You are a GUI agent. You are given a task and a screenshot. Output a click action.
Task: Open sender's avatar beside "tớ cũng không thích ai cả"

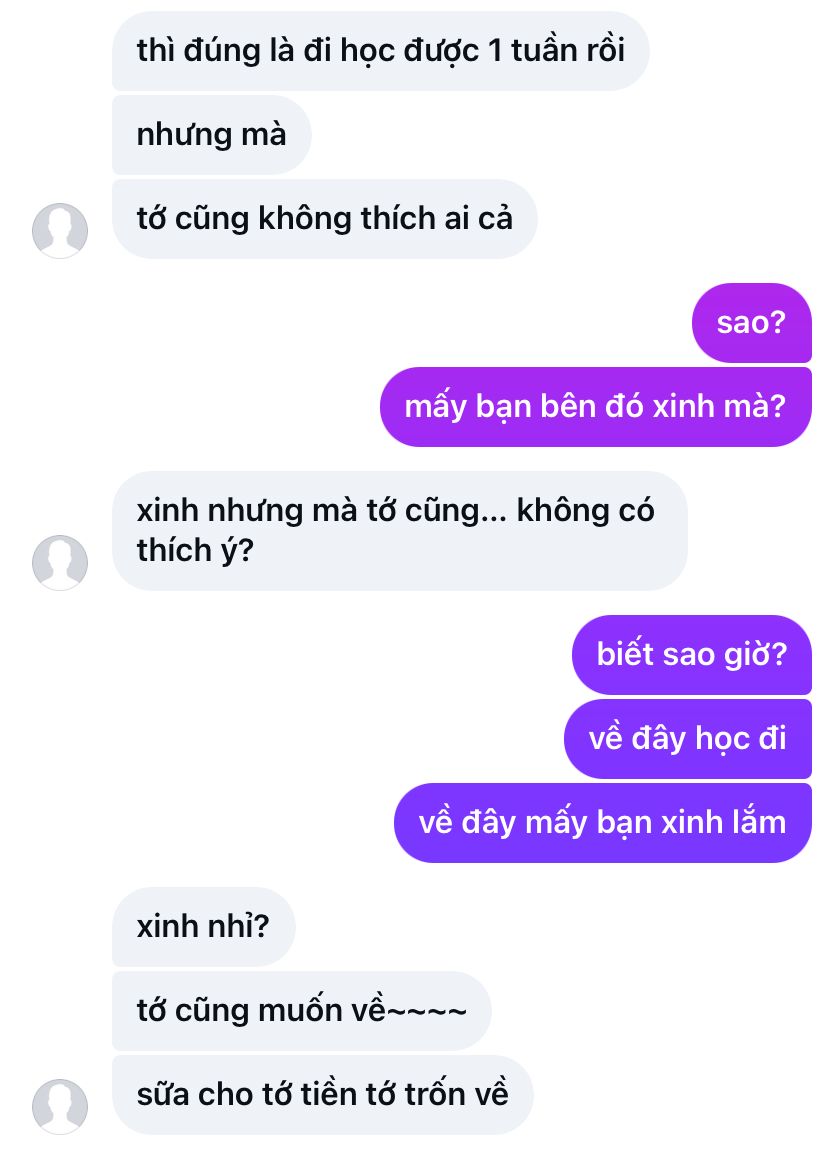[x=60, y=231]
